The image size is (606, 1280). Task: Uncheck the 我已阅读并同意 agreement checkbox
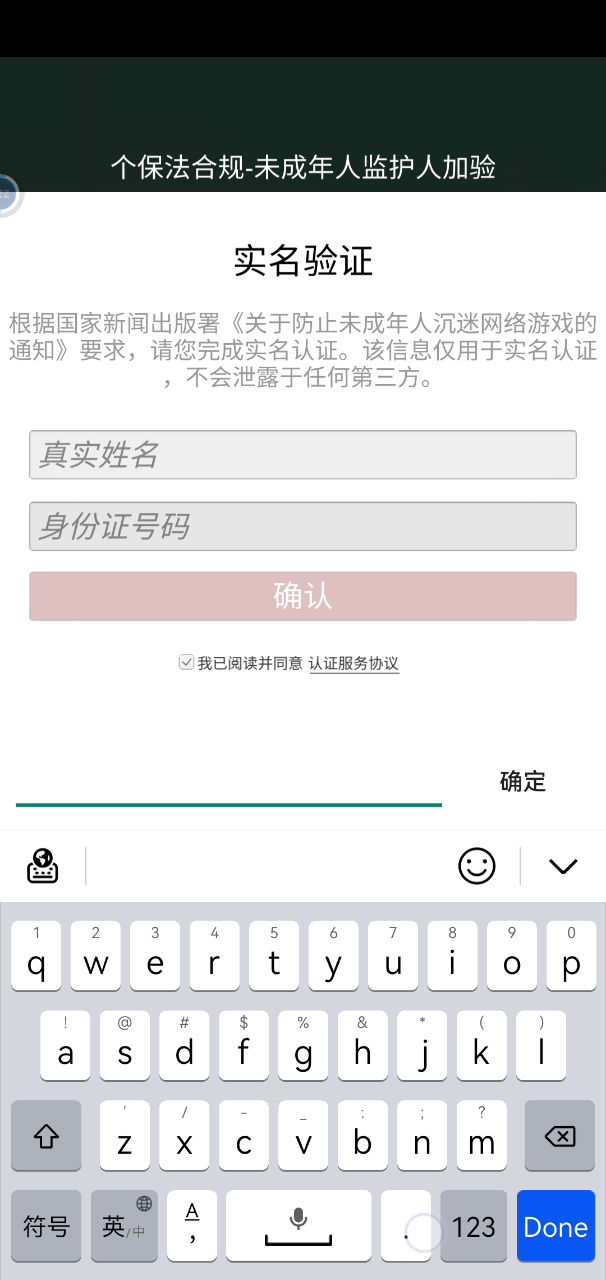point(186,662)
